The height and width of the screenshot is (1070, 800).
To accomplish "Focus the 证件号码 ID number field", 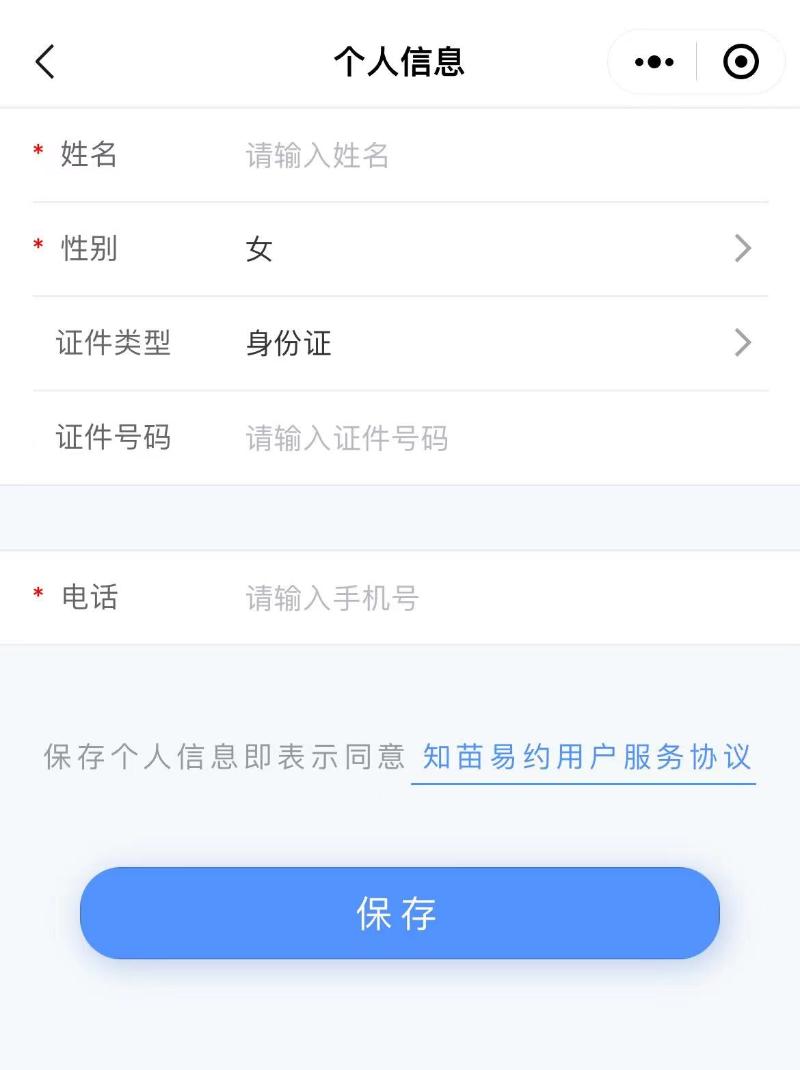I will tap(480, 438).
